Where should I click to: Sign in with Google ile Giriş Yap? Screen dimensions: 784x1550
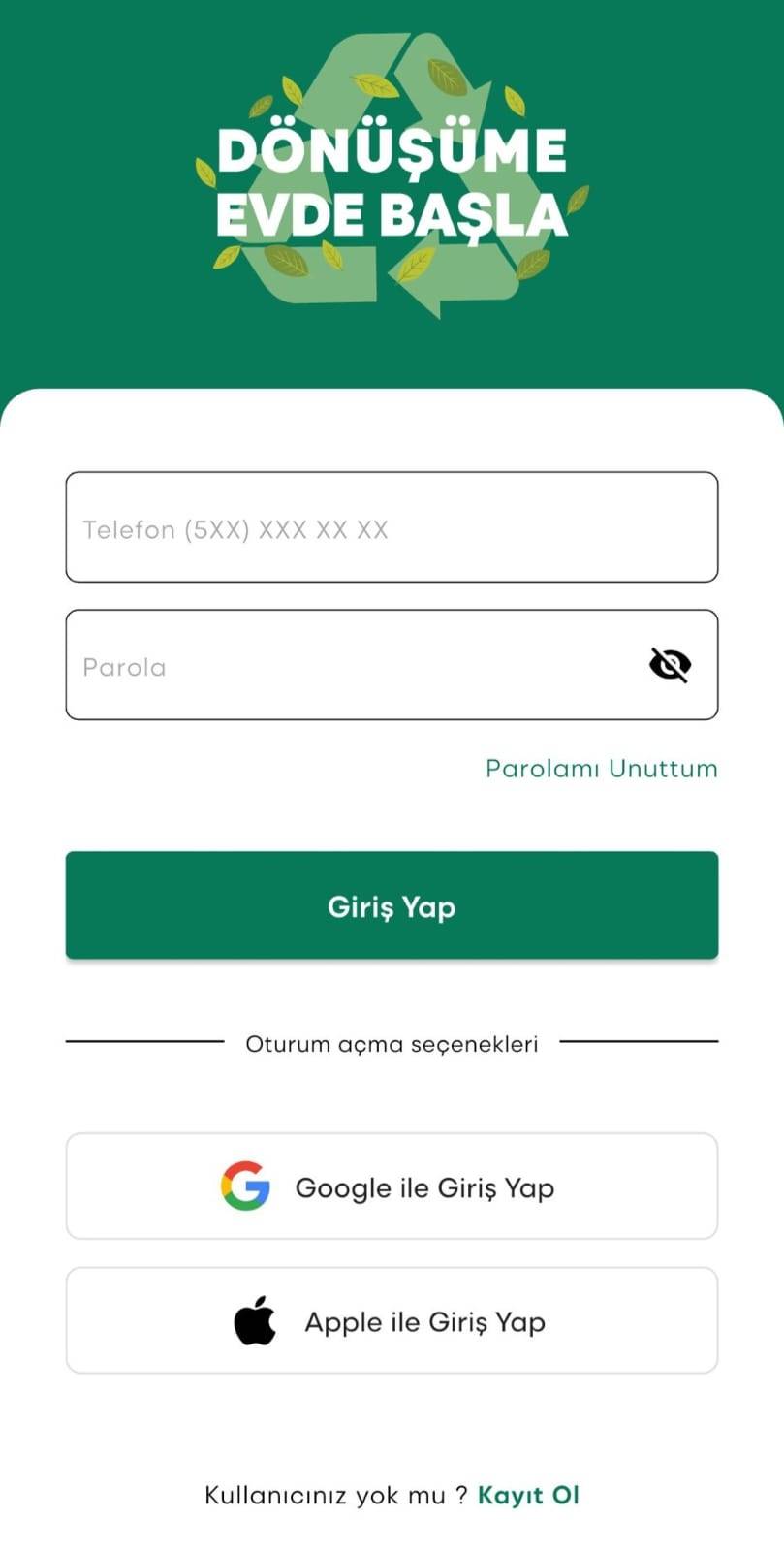point(392,1186)
